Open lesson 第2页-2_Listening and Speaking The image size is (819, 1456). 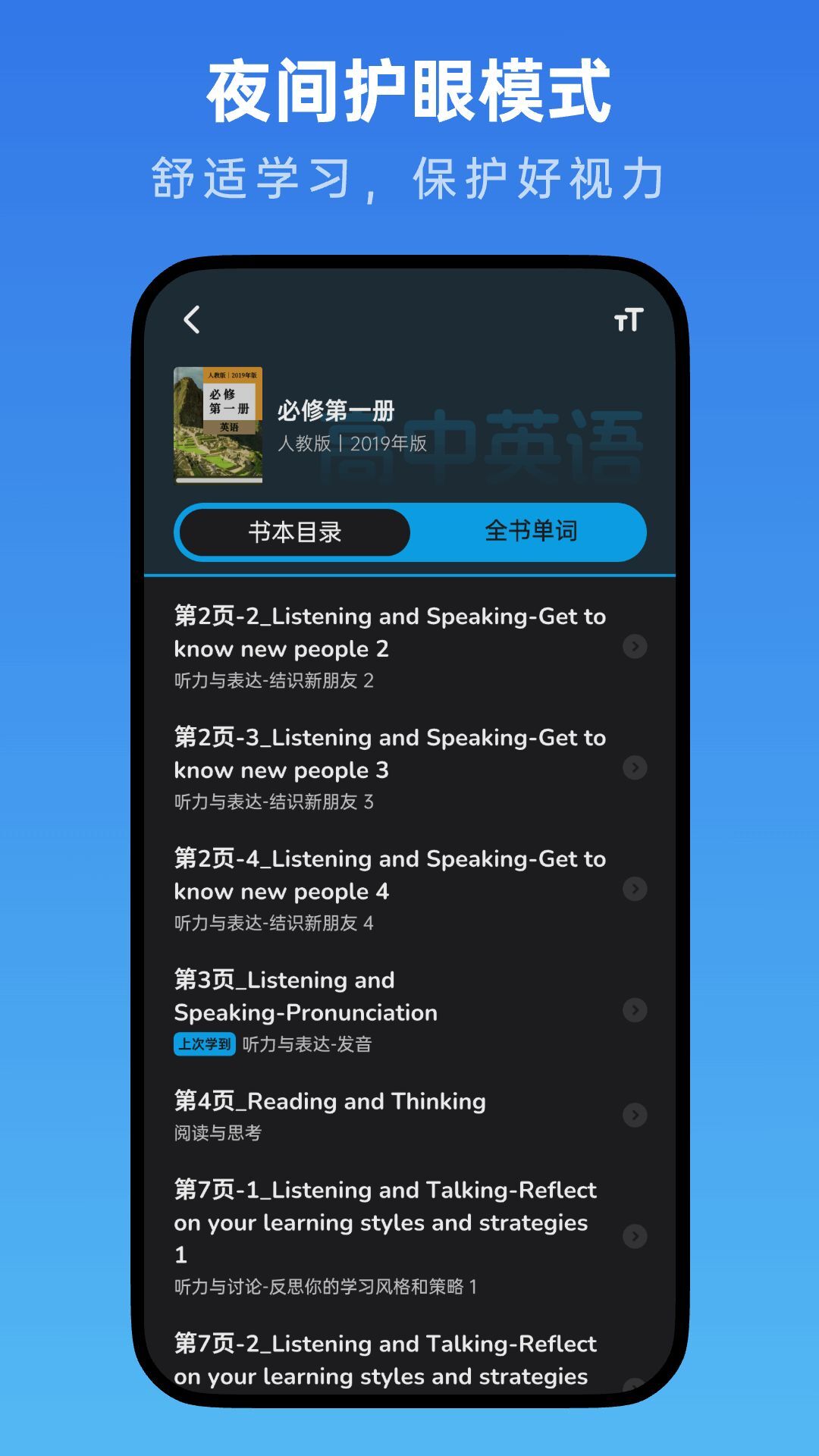pos(379,632)
